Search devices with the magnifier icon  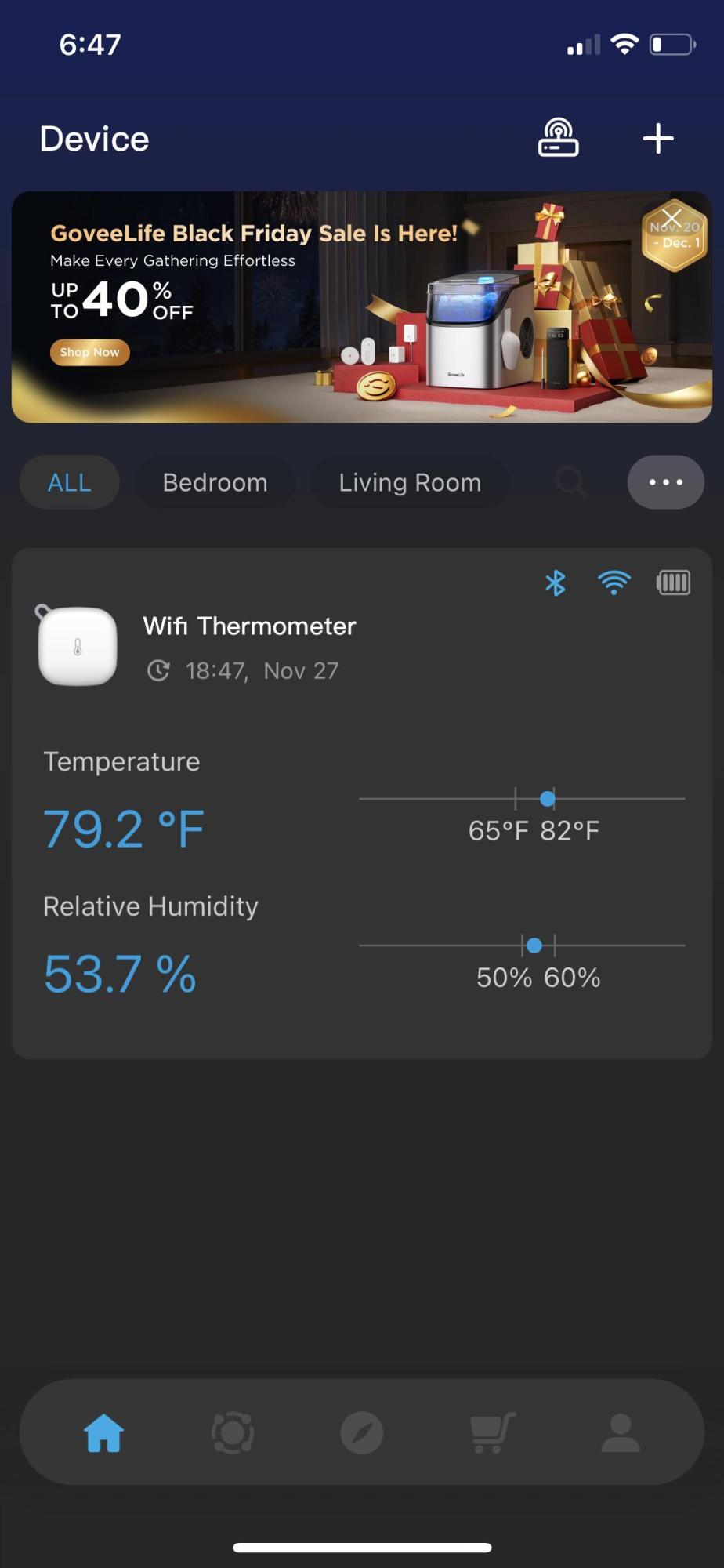(x=571, y=482)
